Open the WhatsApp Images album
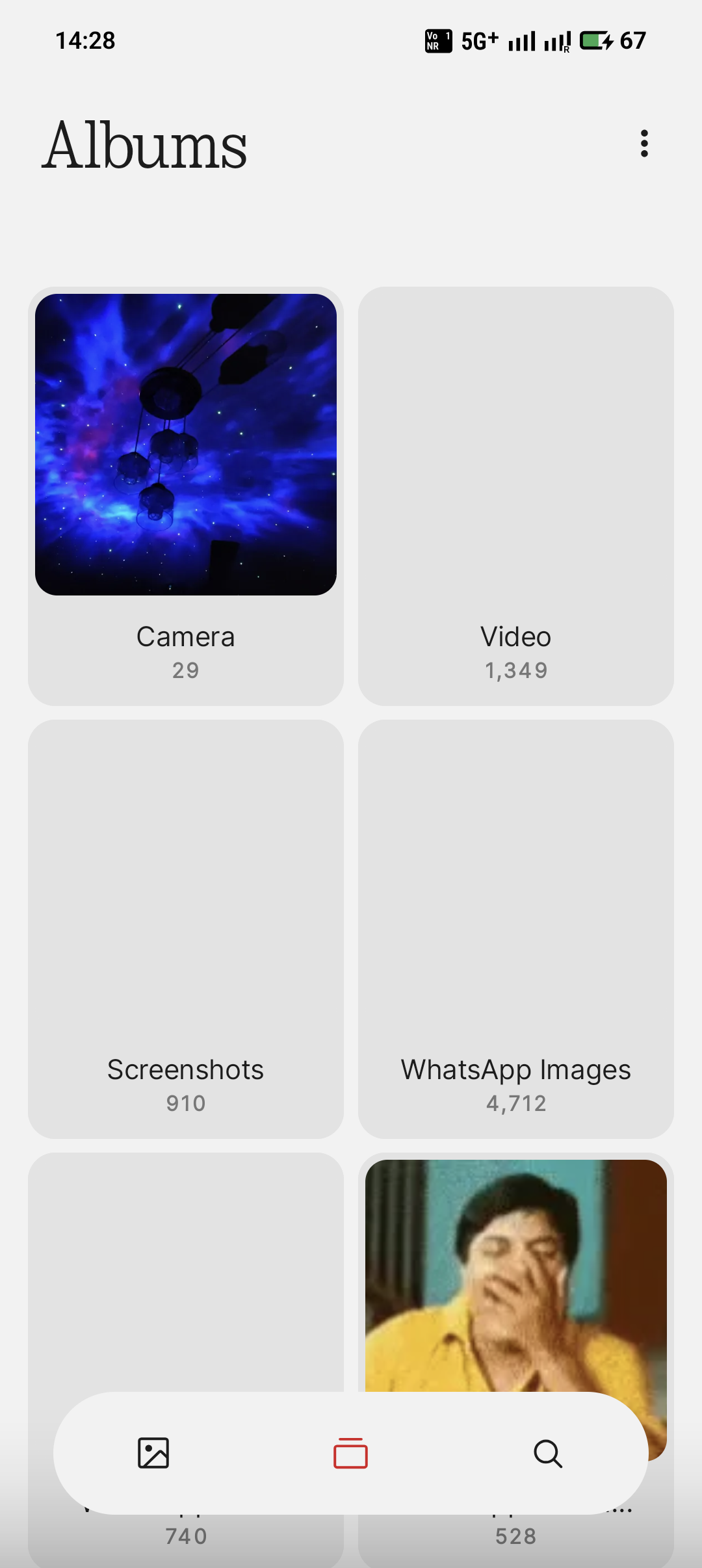This screenshot has width=702, height=1568. tap(516, 910)
